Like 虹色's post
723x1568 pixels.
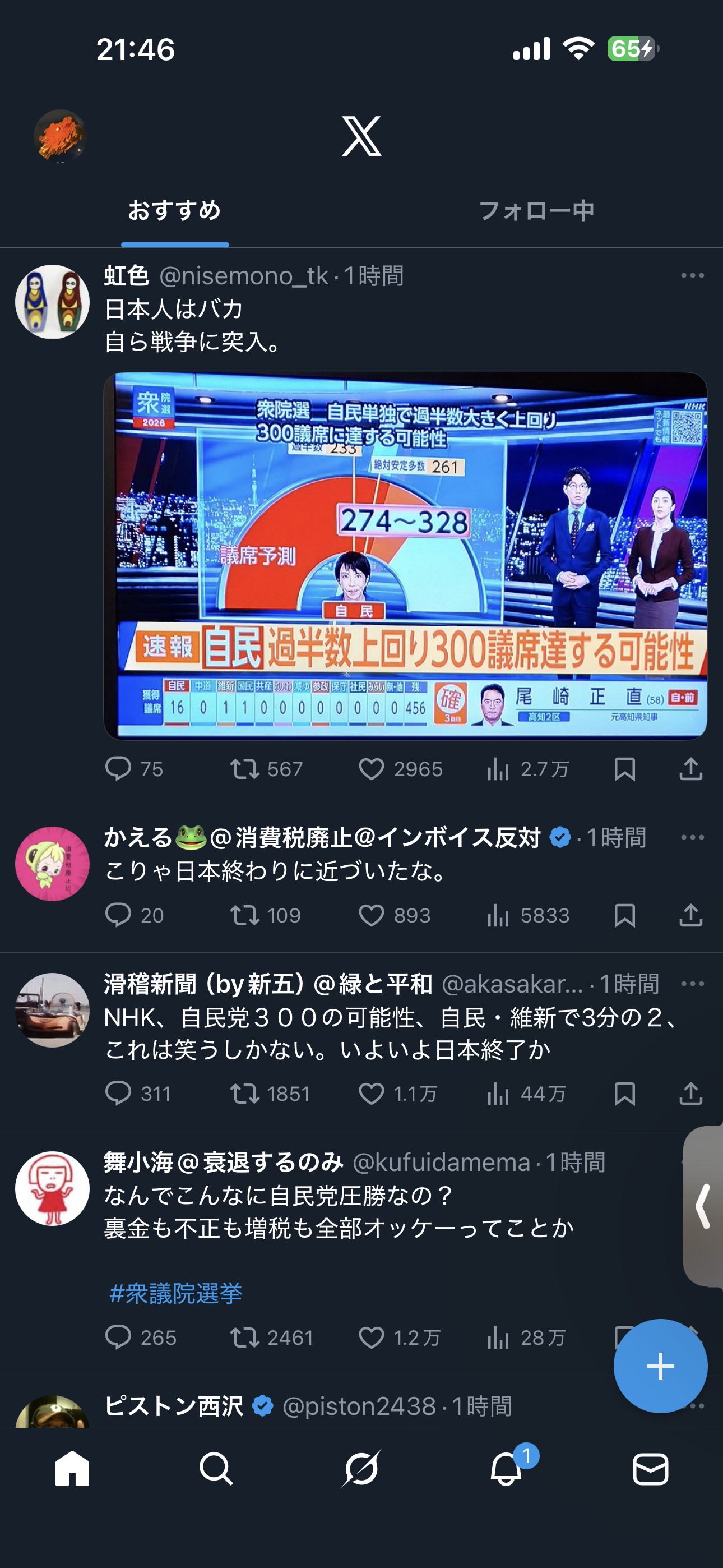pyautogui.click(x=371, y=769)
